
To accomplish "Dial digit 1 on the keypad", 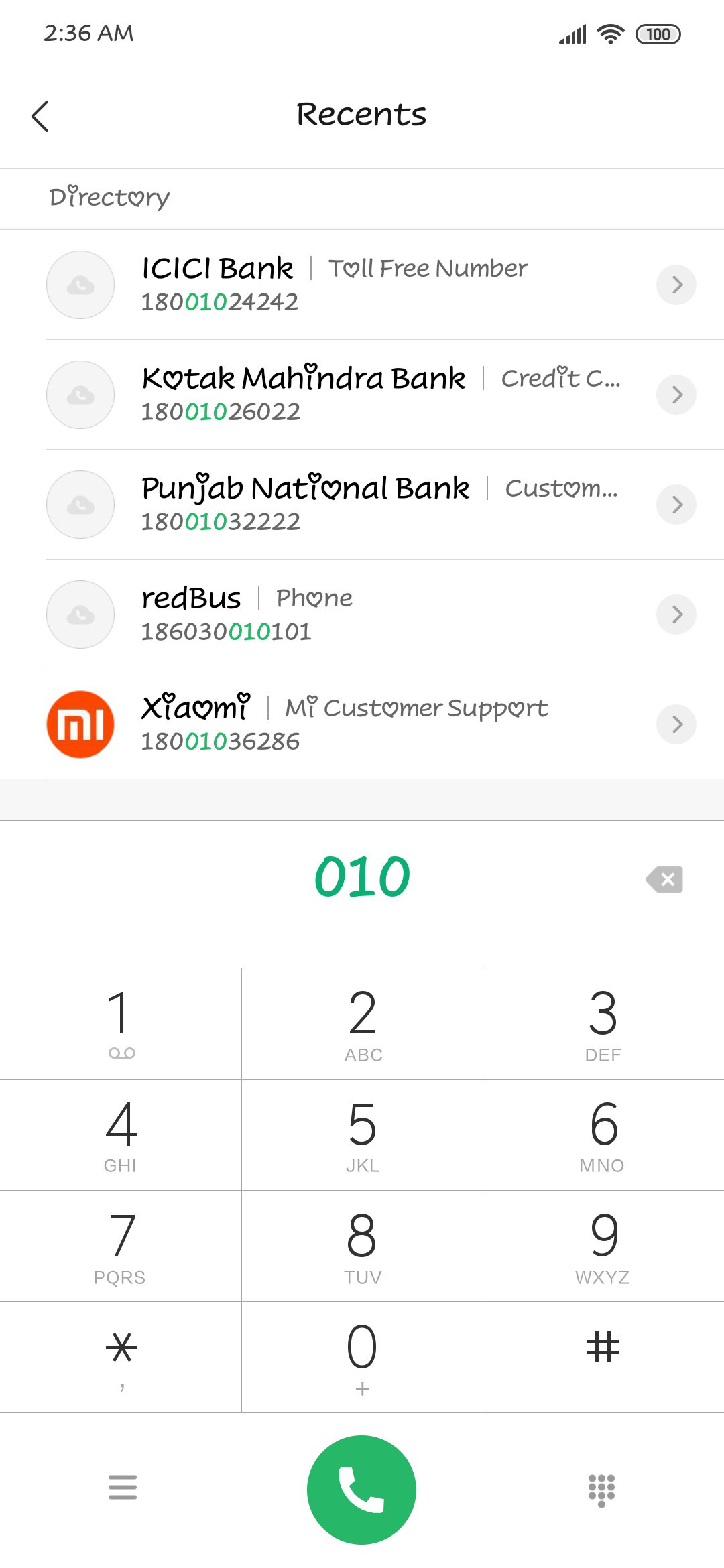I will click(x=121, y=1024).
